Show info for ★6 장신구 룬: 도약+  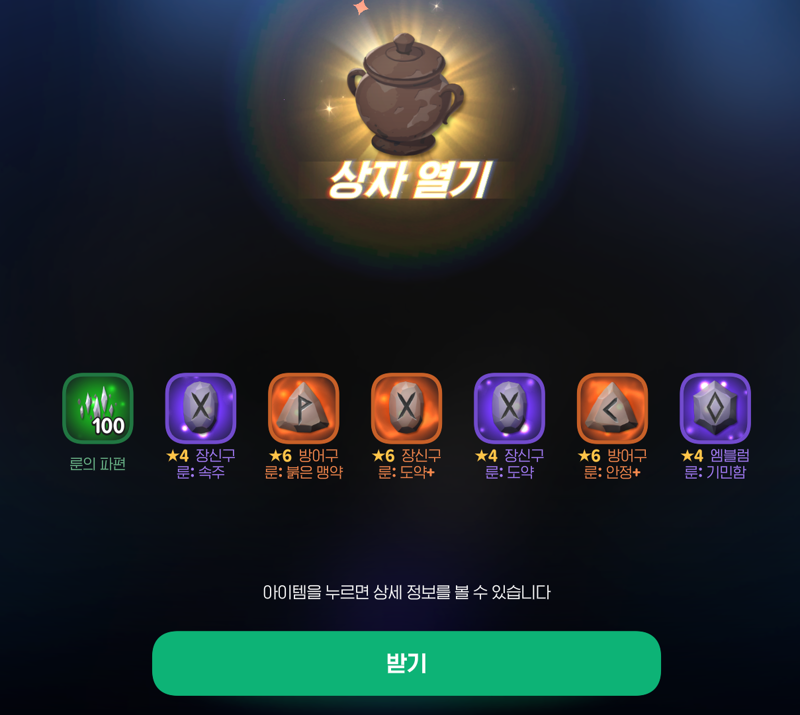click(x=406, y=408)
